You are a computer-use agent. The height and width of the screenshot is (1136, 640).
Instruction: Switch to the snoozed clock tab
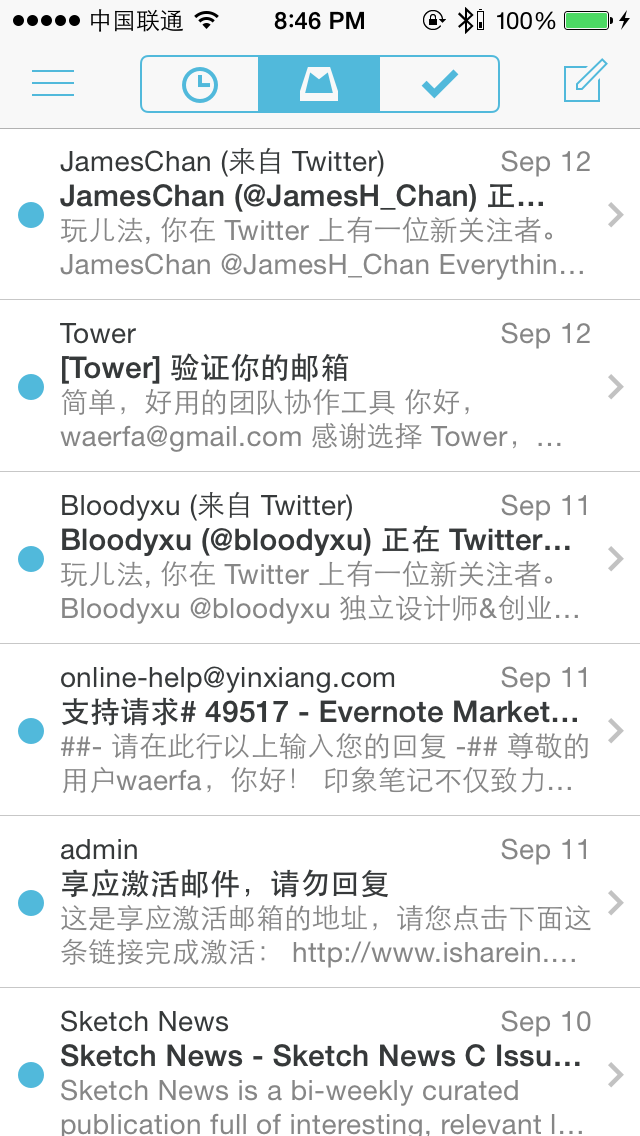point(199,84)
